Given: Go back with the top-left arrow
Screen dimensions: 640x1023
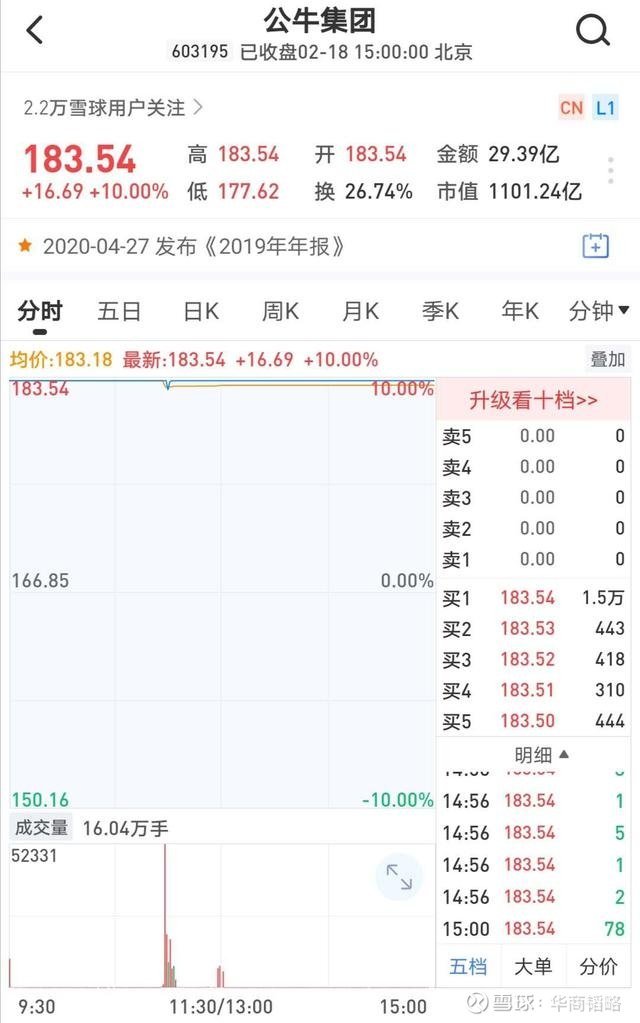Looking at the screenshot, I should tap(35, 31).
